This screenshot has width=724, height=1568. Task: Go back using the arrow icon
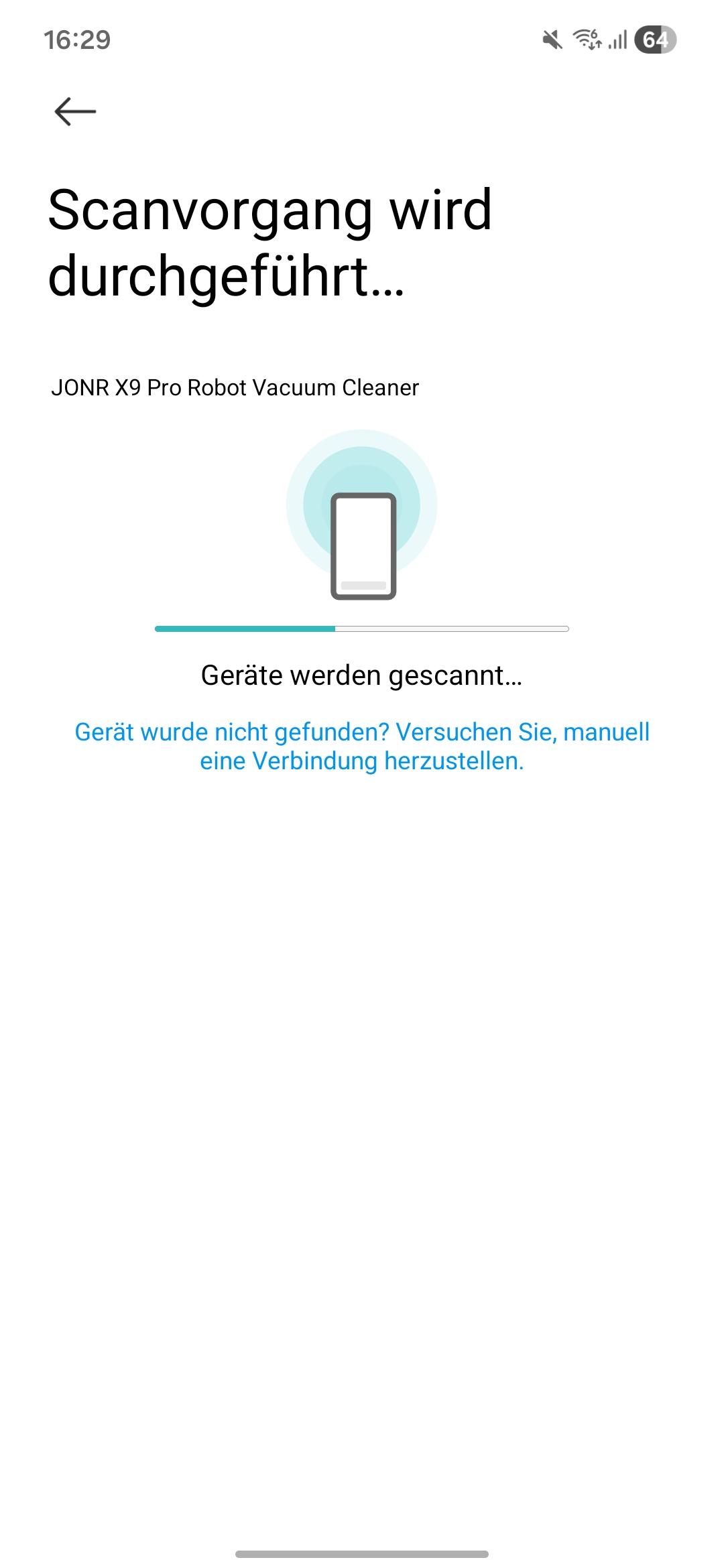click(x=75, y=111)
